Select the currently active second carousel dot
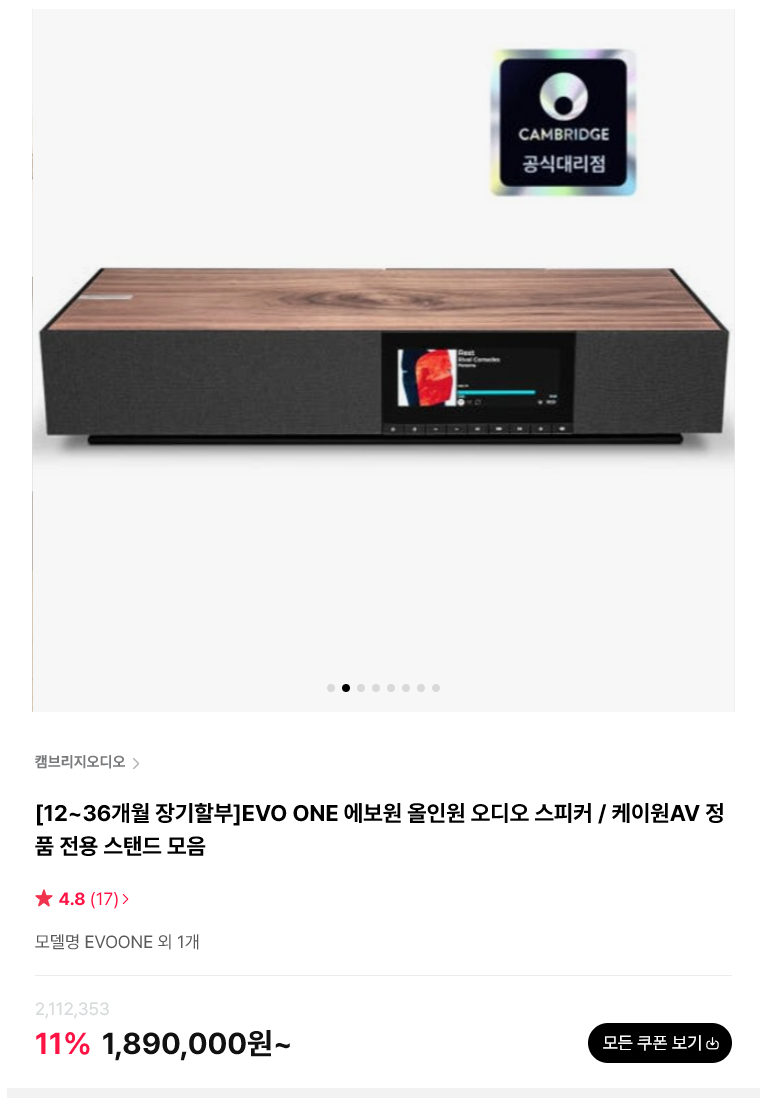The width and height of the screenshot is (774, 1108). click(x=345, y=688)
